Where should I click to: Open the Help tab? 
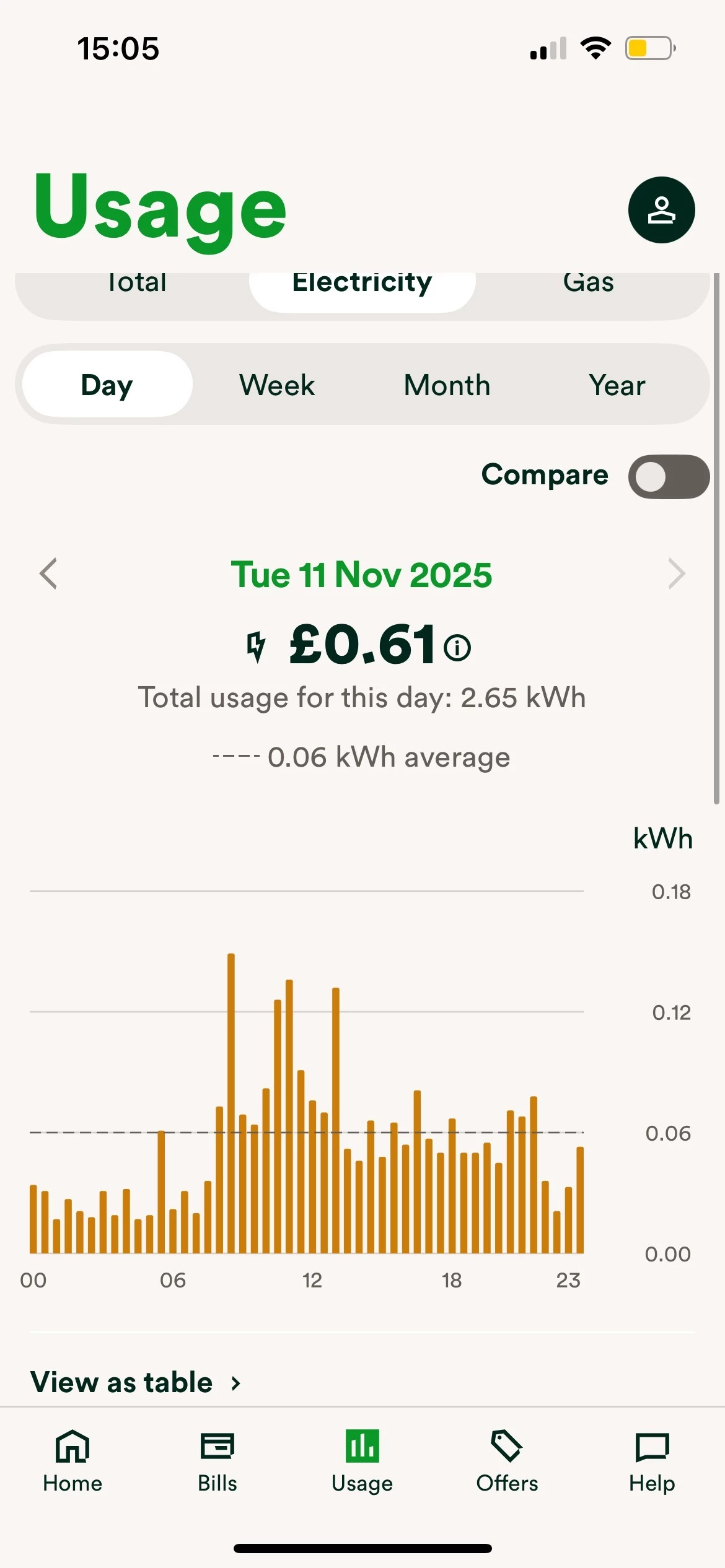(652, 1461)
